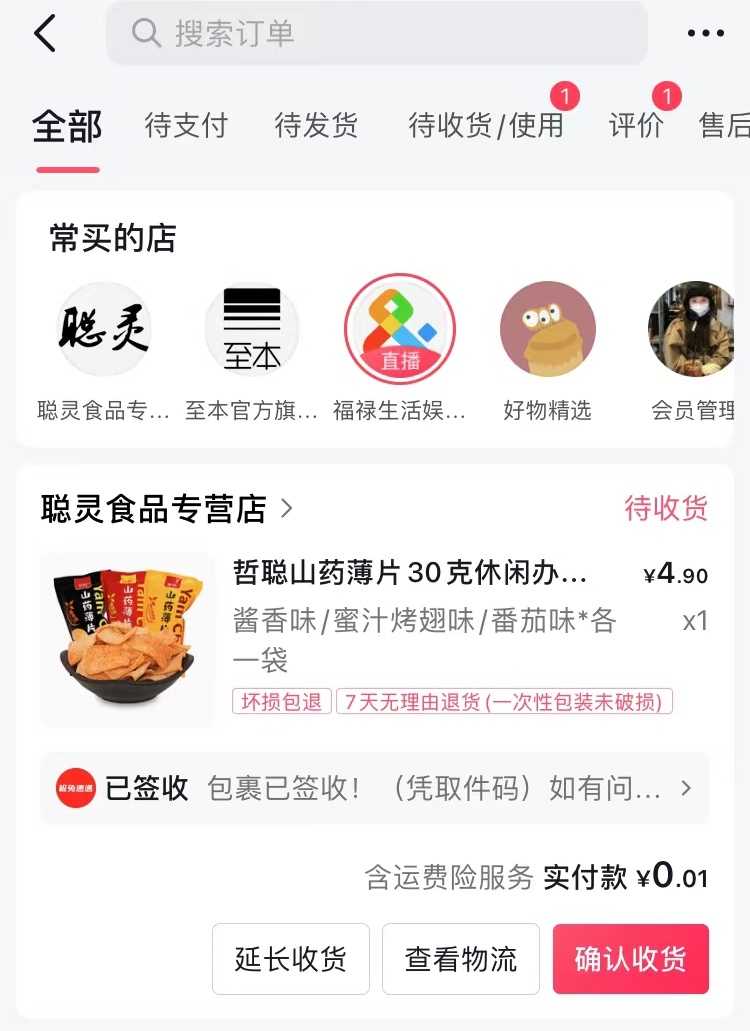Visit the 至本官方旗舰店 shop shortcut
Screen dimensions: 750x1031
click(x=251, y=330)
